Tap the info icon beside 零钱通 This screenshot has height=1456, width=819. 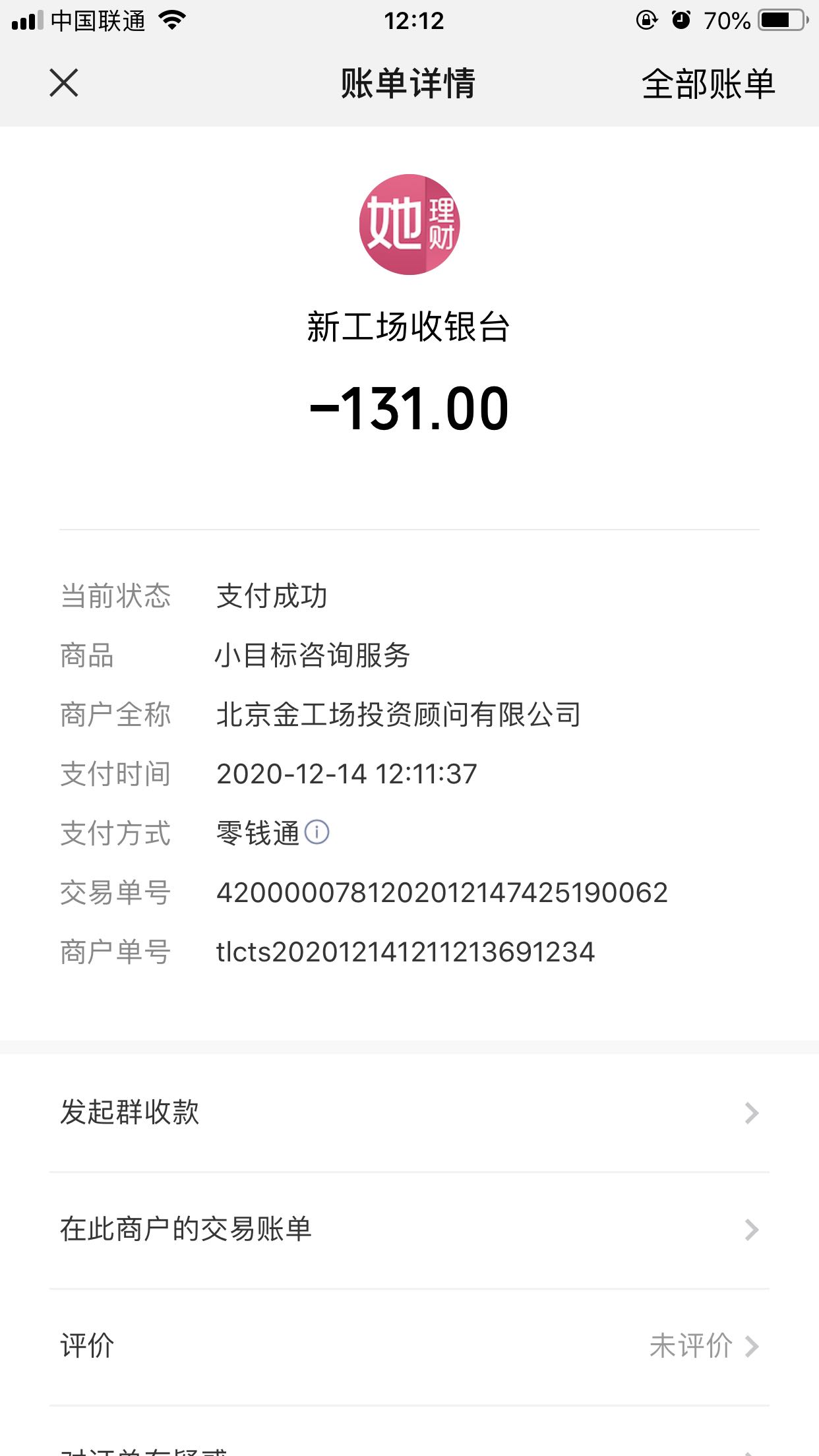click(317, 832)
